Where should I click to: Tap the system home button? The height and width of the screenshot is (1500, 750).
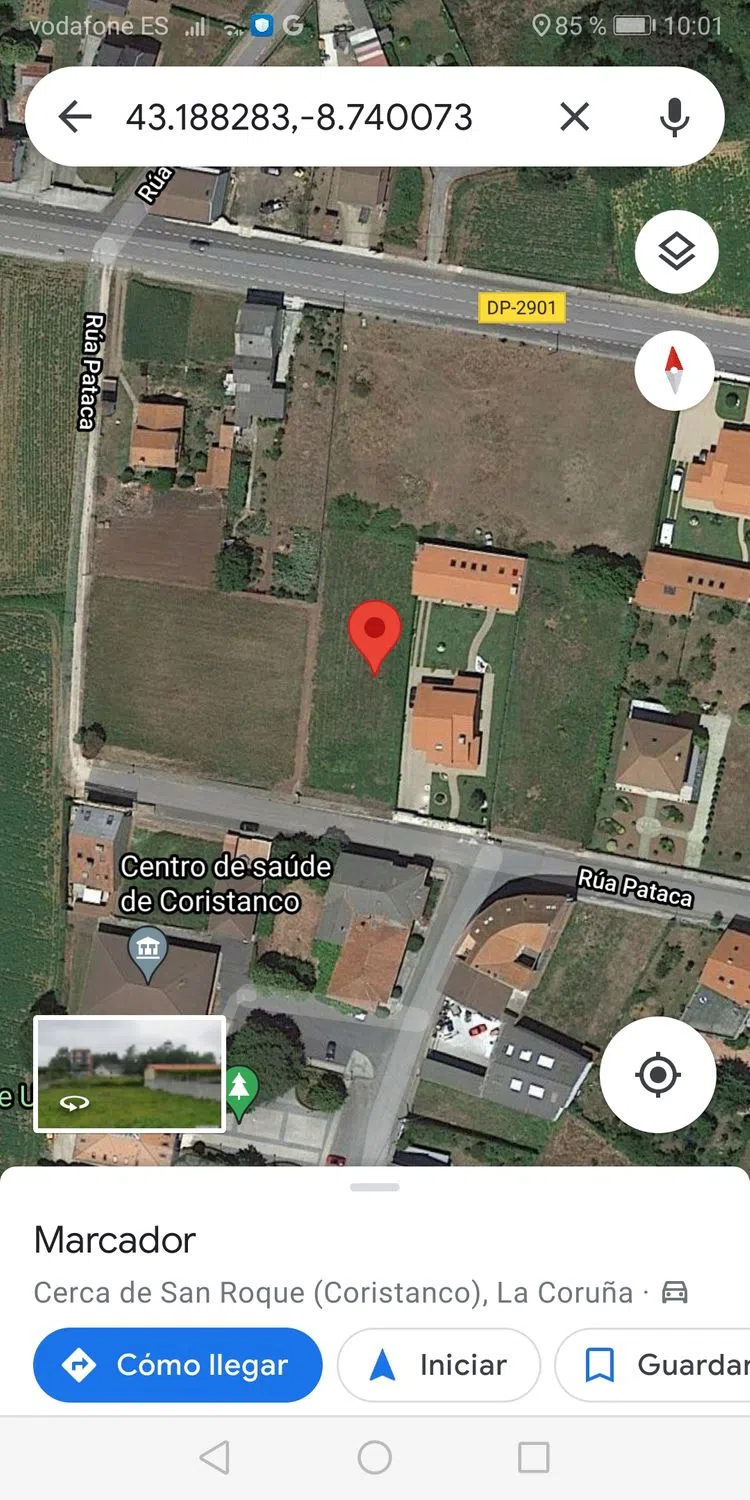tap(375, 1457)
